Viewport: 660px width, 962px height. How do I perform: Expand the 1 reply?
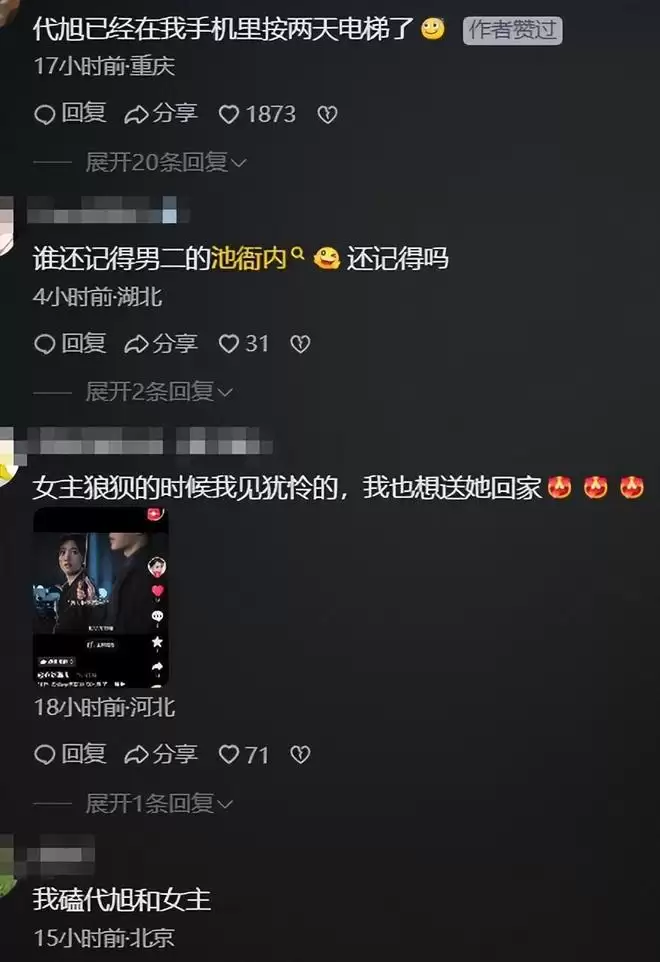pos(158,802)
